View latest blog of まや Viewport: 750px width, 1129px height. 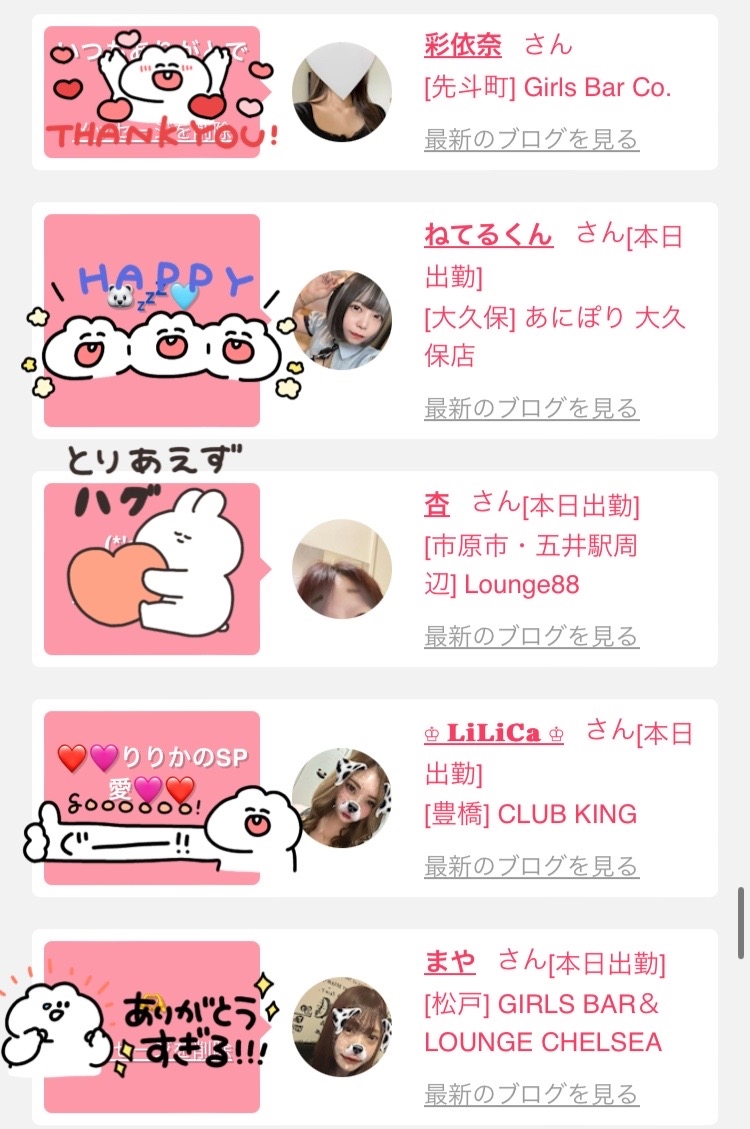click(531, 1094)
